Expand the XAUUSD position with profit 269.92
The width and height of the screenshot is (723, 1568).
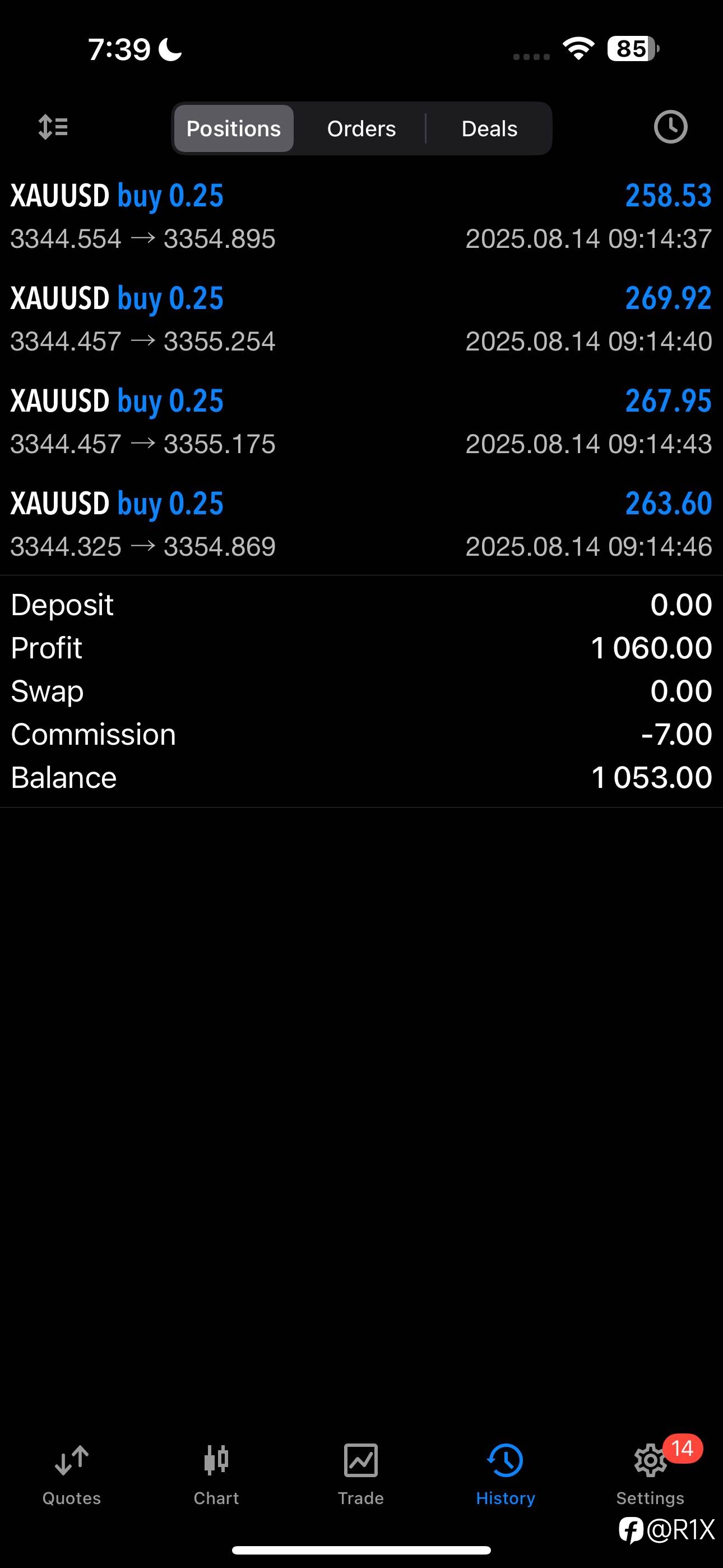[x=361, y=319]
